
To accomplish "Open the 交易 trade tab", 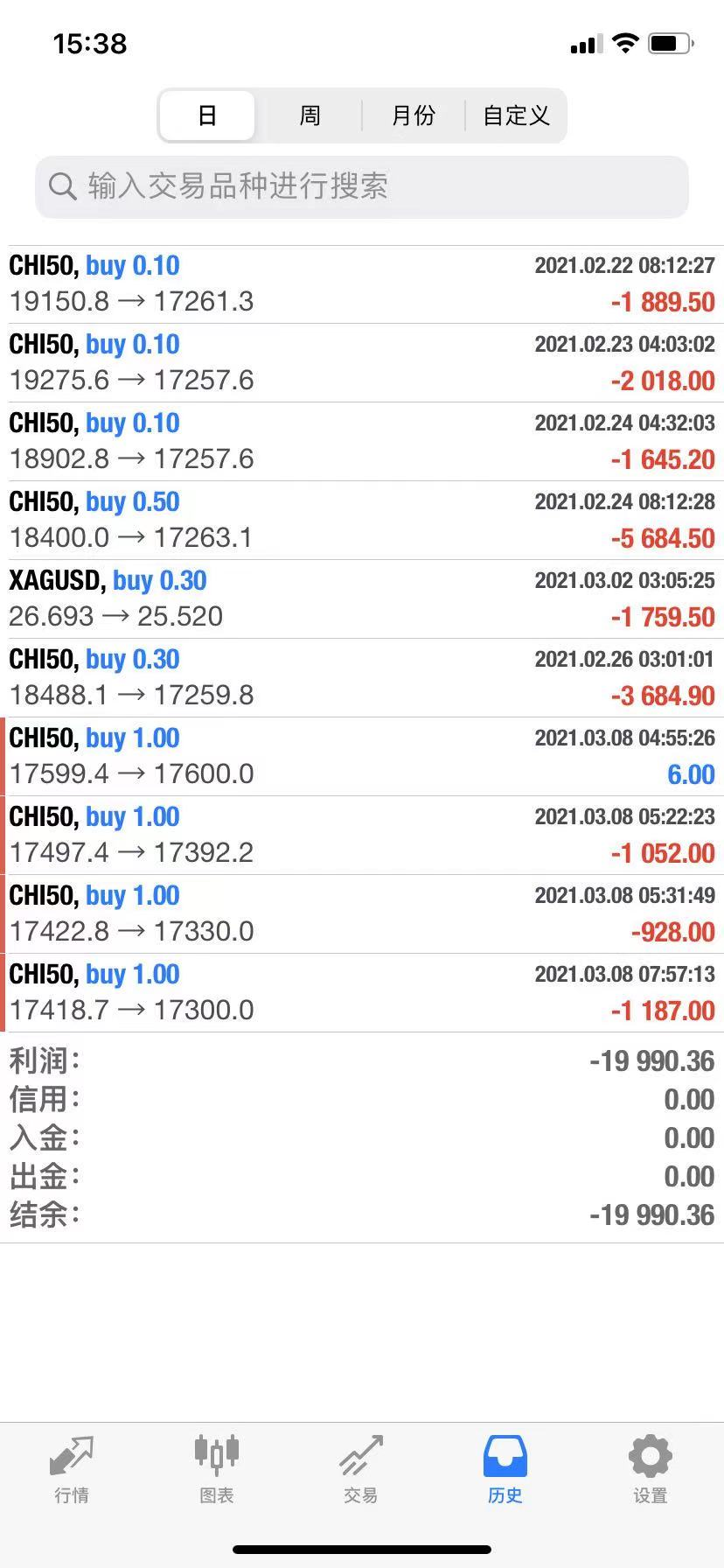I will pos(361,1469).
